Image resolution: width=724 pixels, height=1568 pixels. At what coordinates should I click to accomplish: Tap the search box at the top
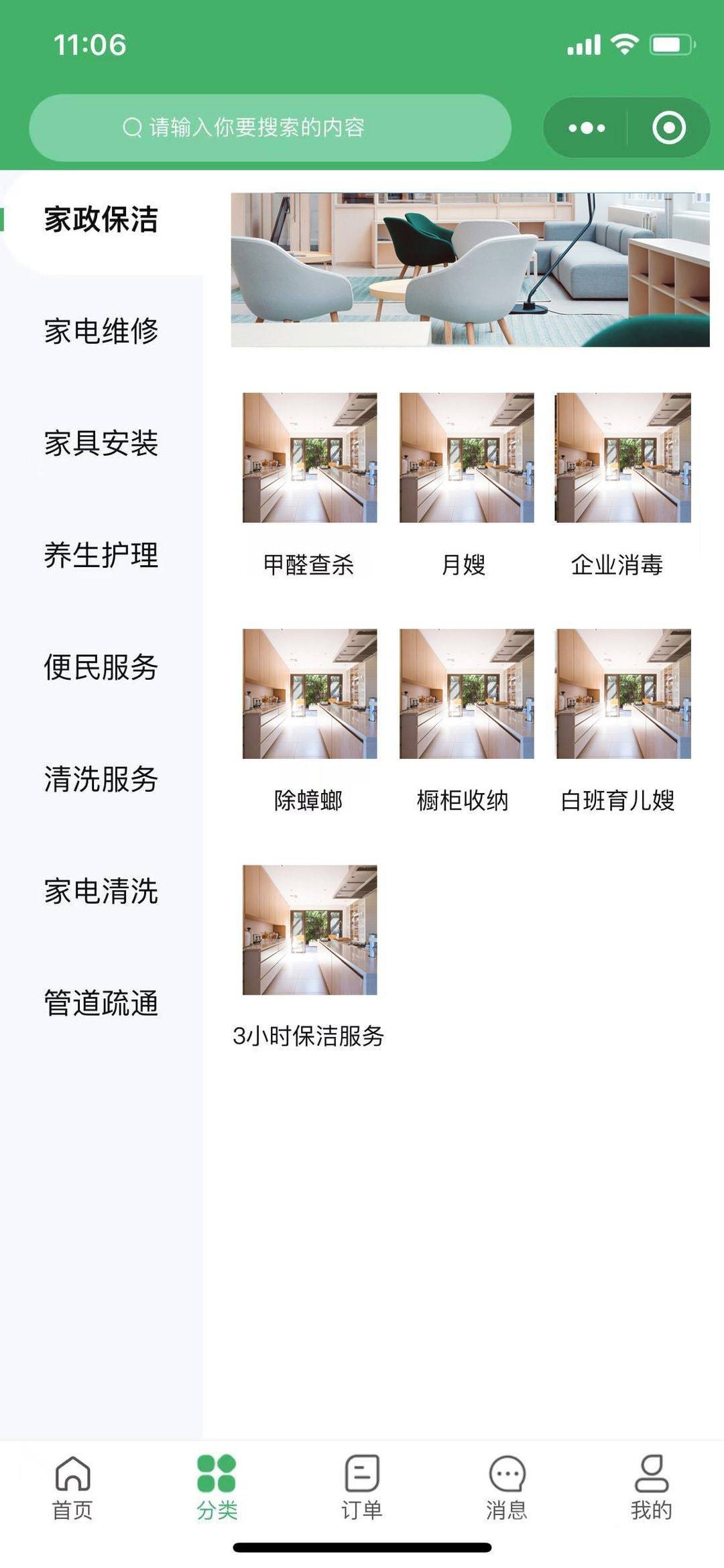tap(269, 127)
